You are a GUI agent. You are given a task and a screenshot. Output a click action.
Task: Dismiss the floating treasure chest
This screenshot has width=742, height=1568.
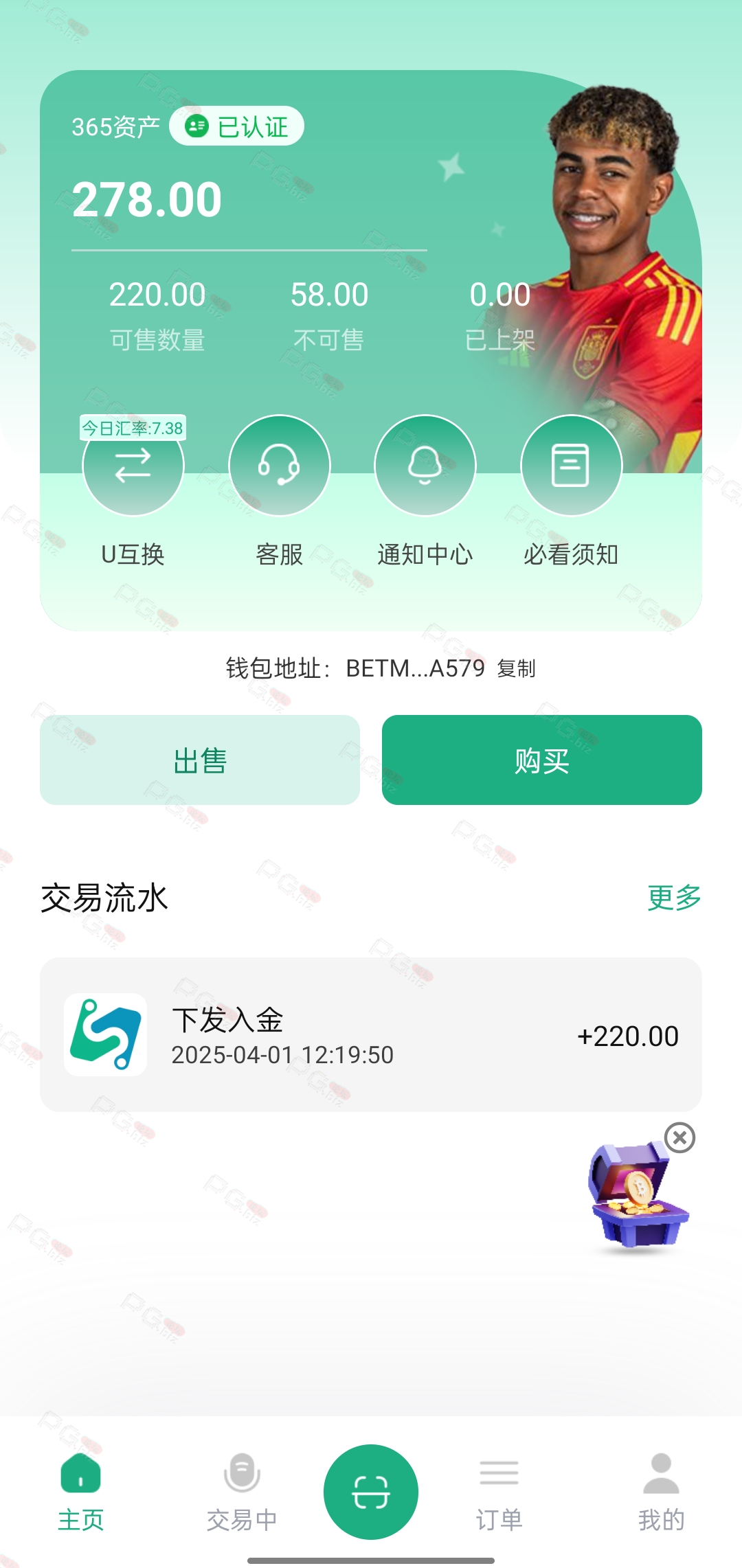tap(680, 1138)
